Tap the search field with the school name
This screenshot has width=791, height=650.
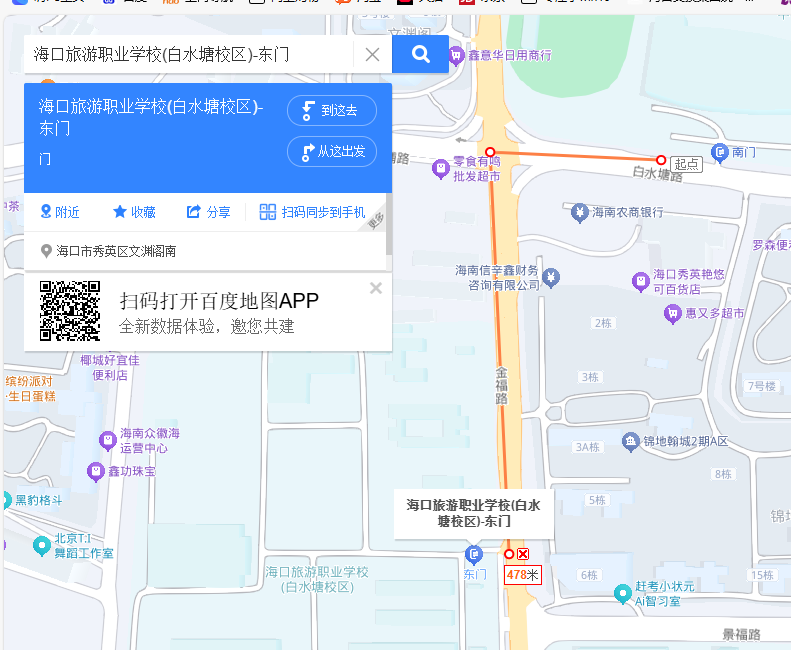[x=190, y=54]
